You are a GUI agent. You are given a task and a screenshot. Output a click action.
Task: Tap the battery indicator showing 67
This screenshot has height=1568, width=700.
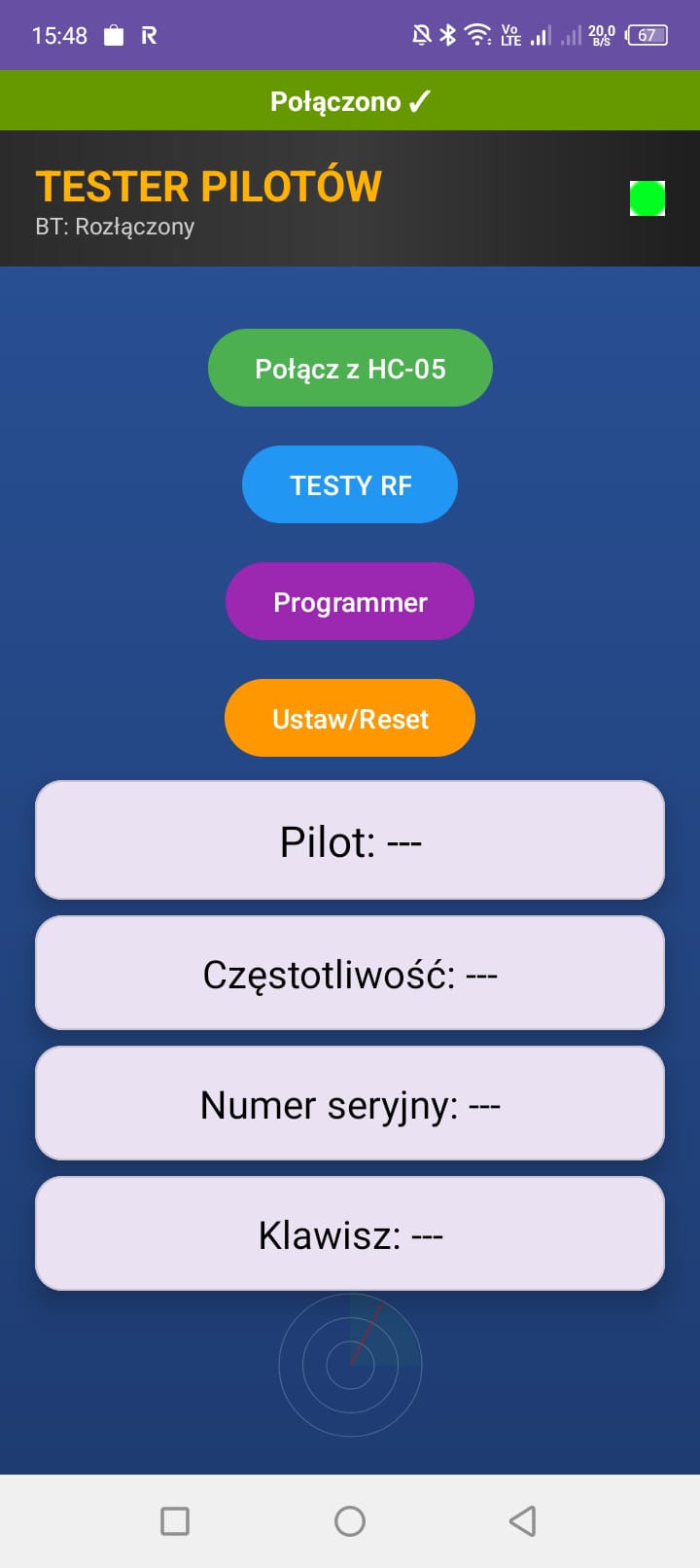pyautogui.click(x=649, y=35)
